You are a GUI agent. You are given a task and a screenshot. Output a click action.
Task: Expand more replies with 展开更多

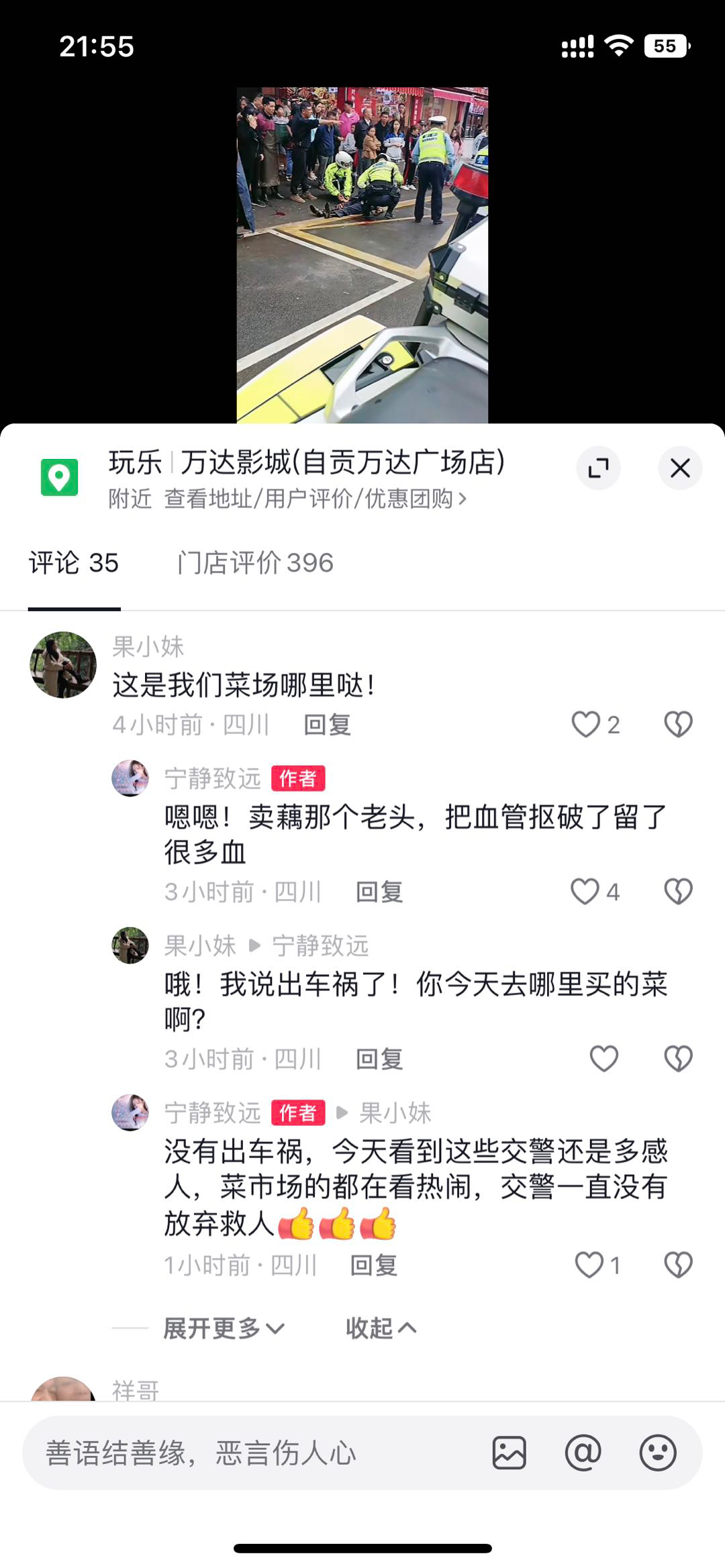click(x=224, y=1328)
